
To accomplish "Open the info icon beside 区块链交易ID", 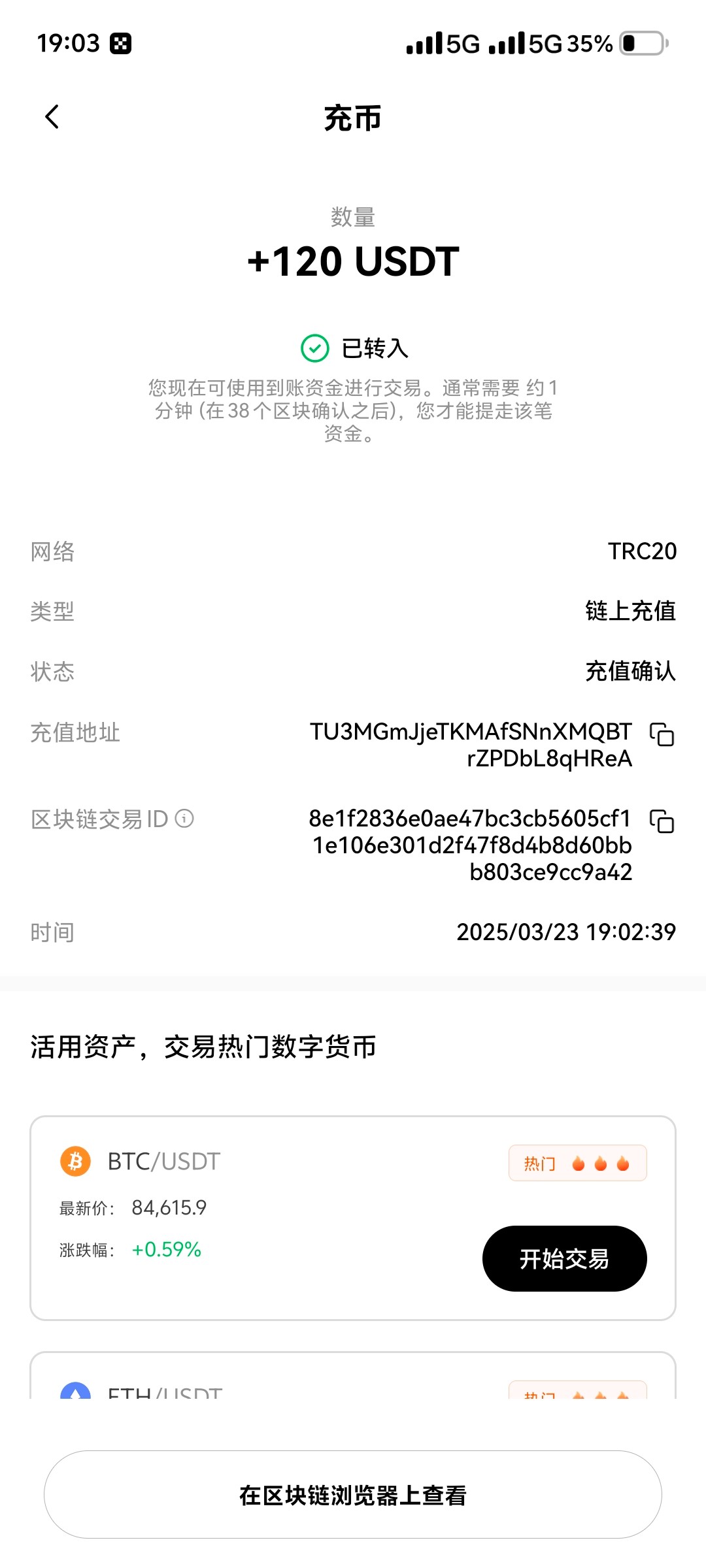I will click(185, 819).
